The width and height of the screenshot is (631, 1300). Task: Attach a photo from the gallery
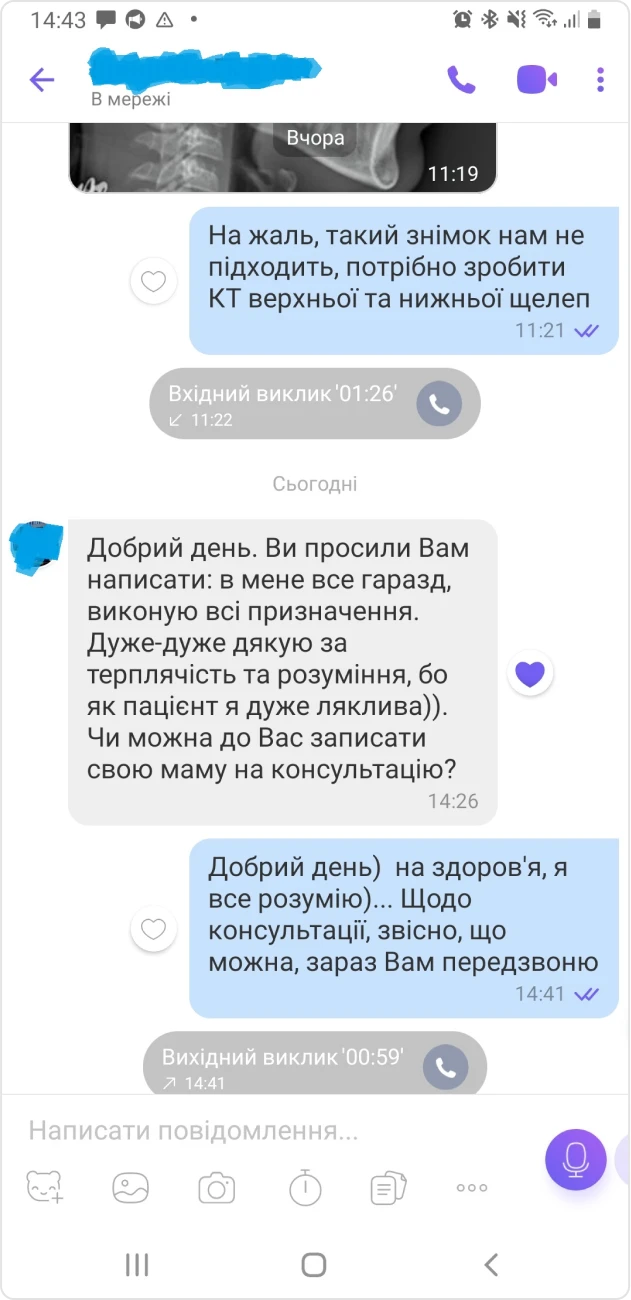coord(130,1187)
